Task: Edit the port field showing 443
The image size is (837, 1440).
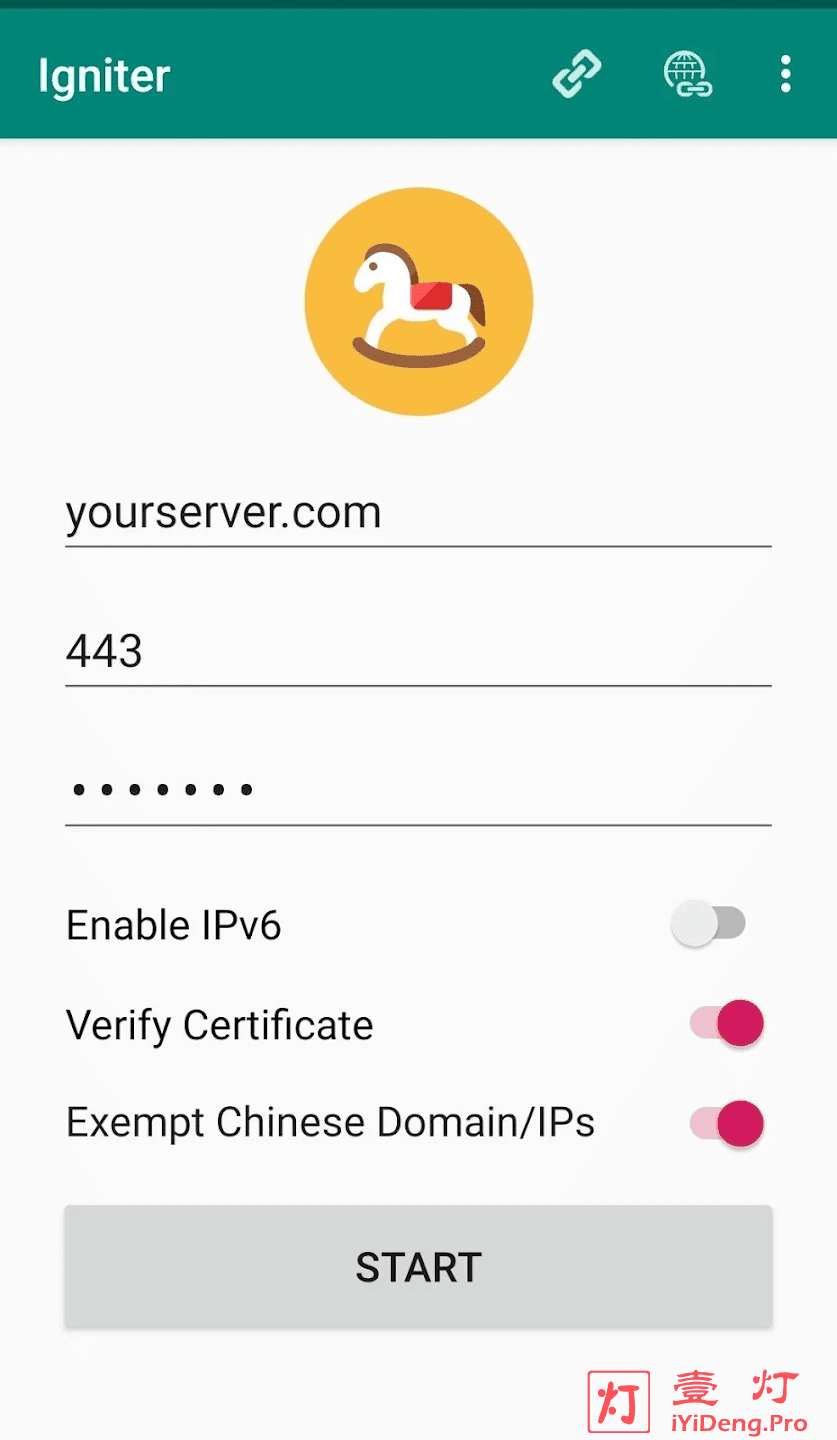Action: click(418, 653)
